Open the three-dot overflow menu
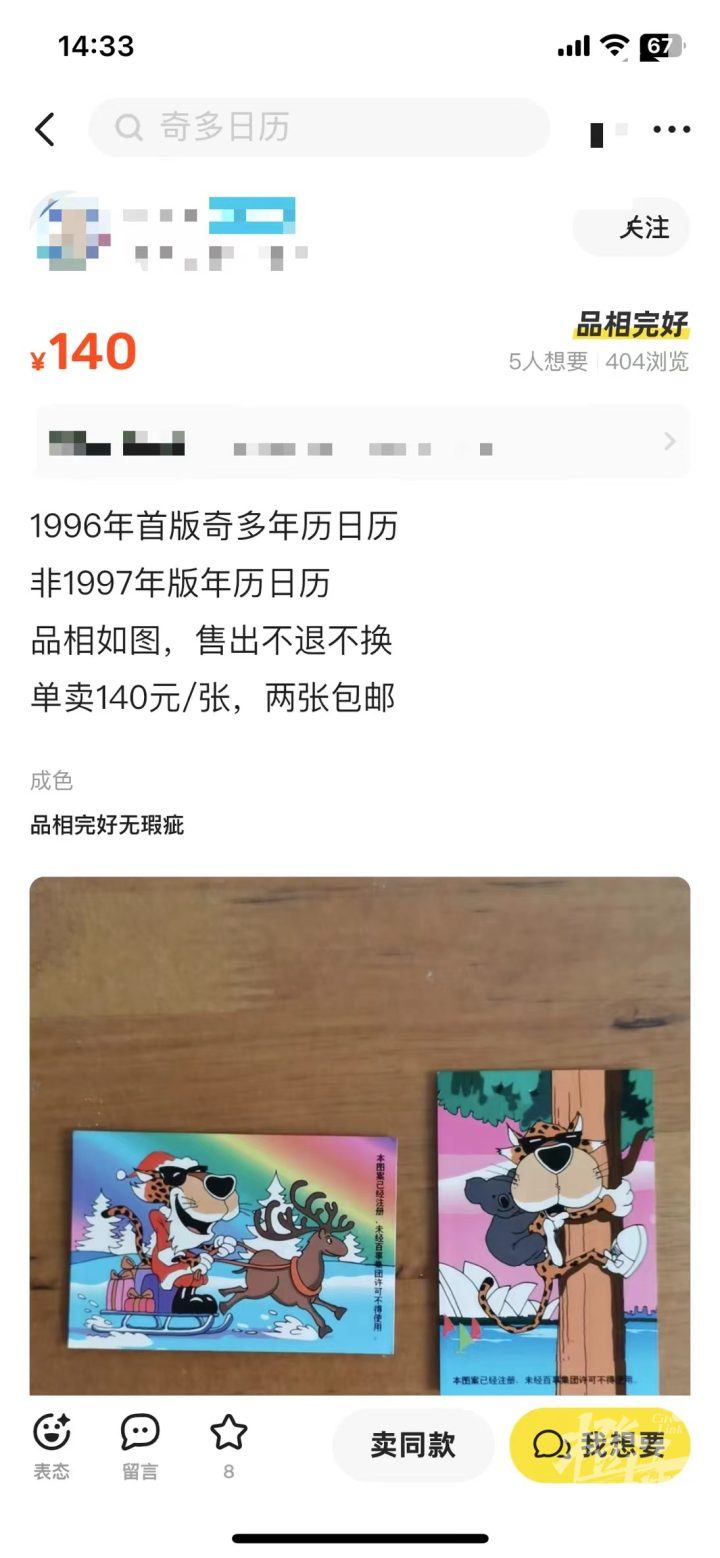 (671, 129)
